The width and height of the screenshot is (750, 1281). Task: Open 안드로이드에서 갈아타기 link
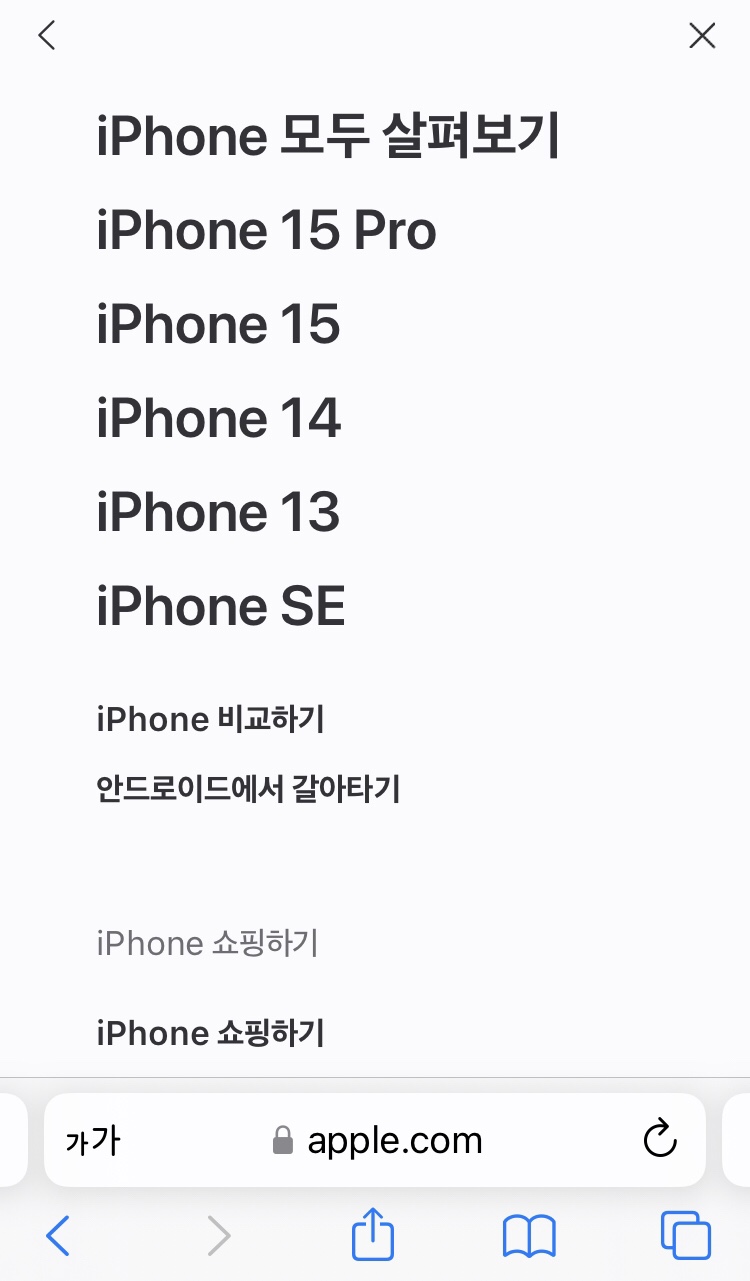pos(248,789)
